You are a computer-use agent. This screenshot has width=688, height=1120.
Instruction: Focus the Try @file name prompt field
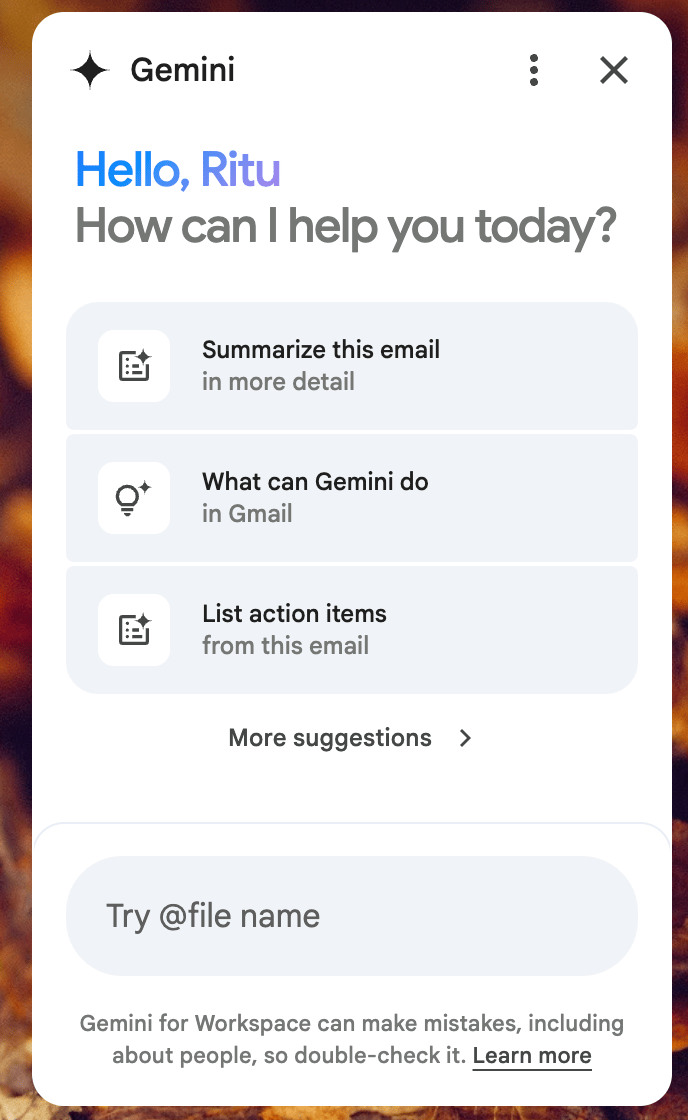352,916
